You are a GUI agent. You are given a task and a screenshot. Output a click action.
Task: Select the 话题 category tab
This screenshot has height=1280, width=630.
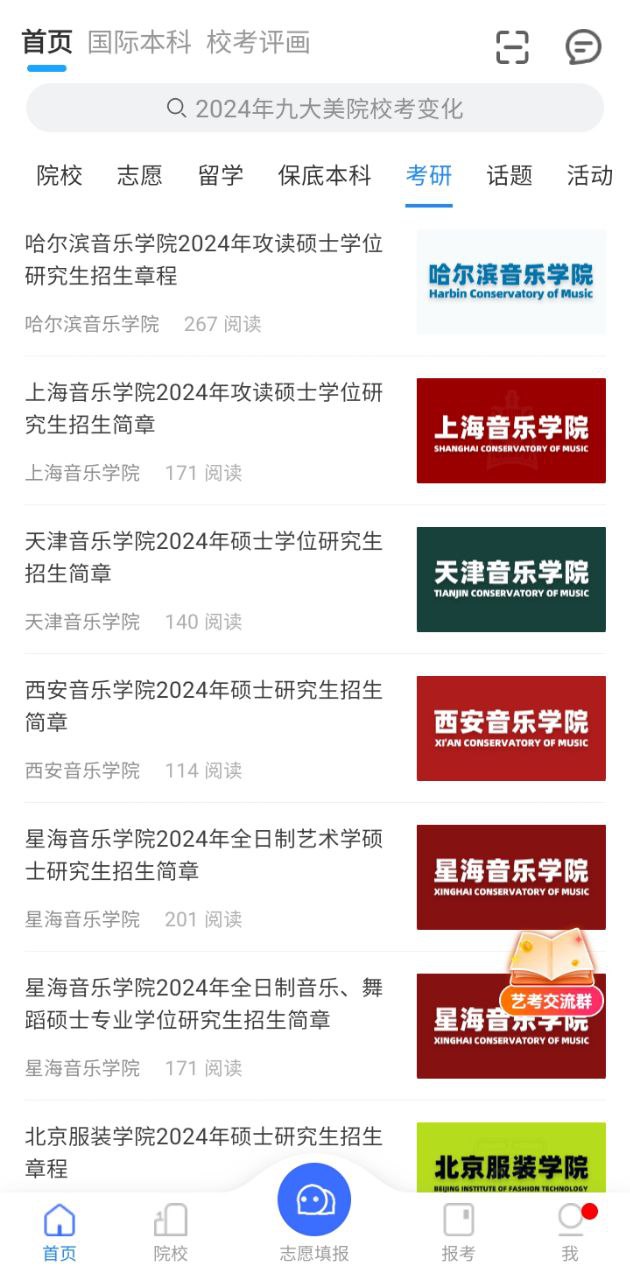tap(509, 176)
